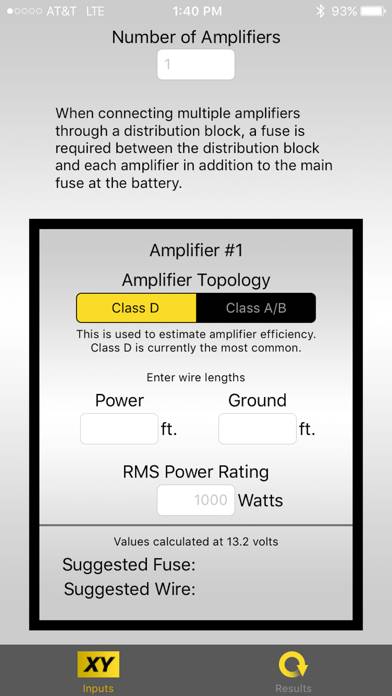The height and width of the screenshot is (696, 392).
Task: Tap the Number of Amplifiers field
Action: 196,65
